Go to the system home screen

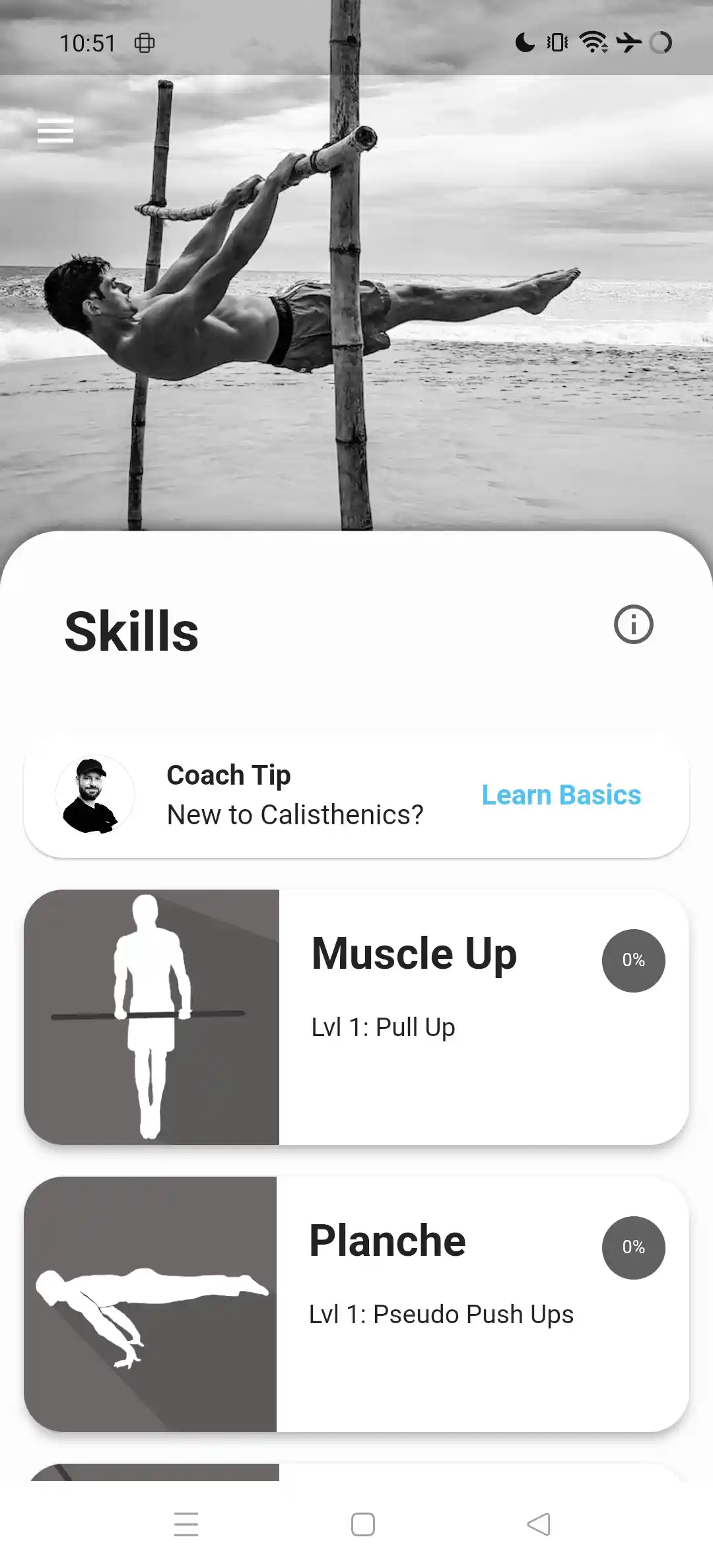362,1524
